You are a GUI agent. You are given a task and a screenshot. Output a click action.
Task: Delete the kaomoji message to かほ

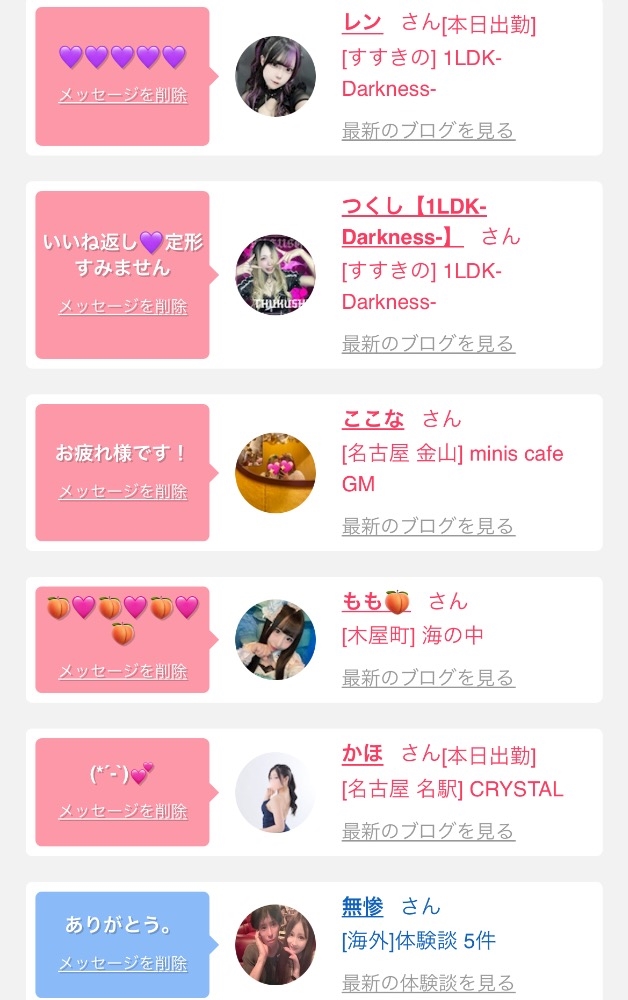tap(122, 812)
